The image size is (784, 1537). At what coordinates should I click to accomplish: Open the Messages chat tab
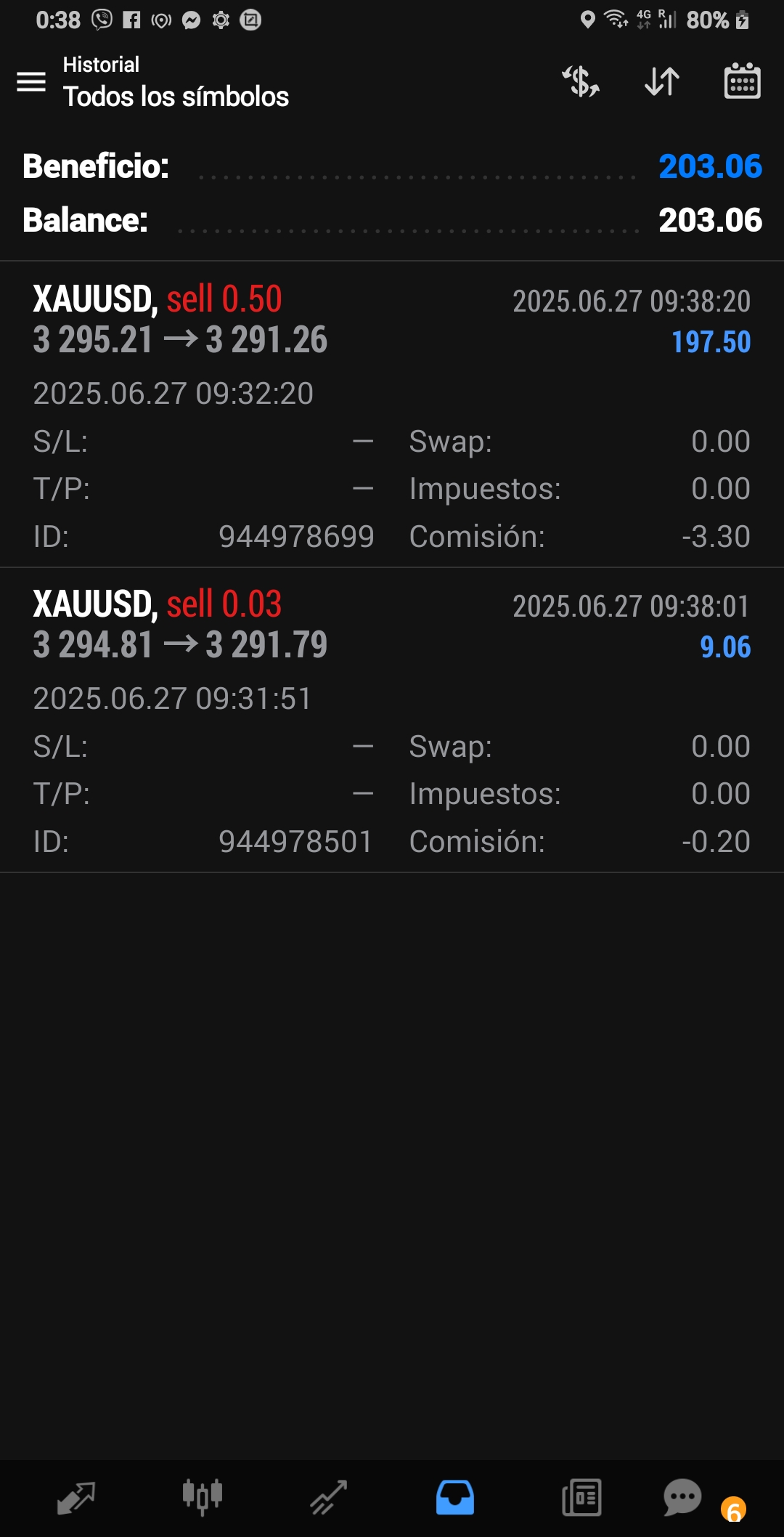click(683, 1498)
